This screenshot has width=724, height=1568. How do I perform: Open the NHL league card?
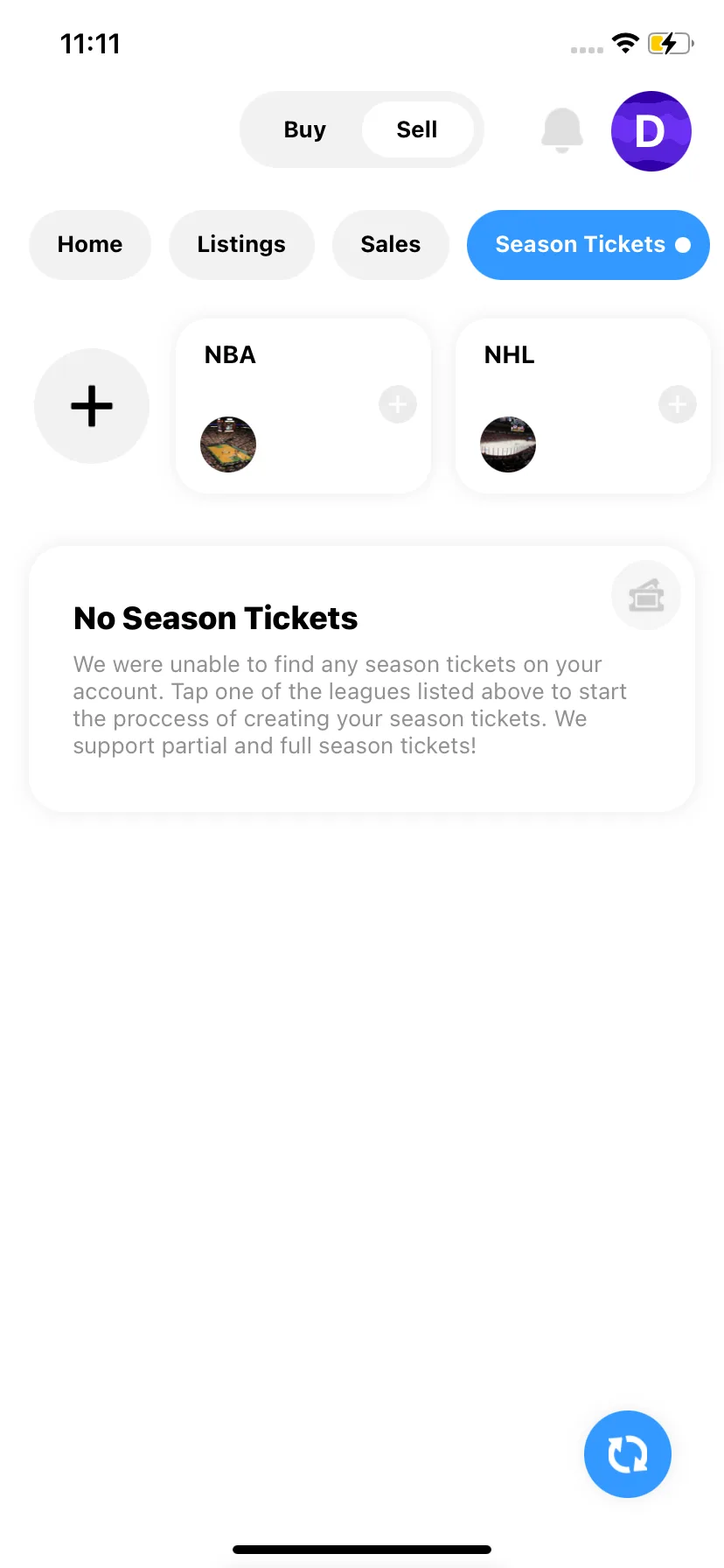click(x=582, y=406)
